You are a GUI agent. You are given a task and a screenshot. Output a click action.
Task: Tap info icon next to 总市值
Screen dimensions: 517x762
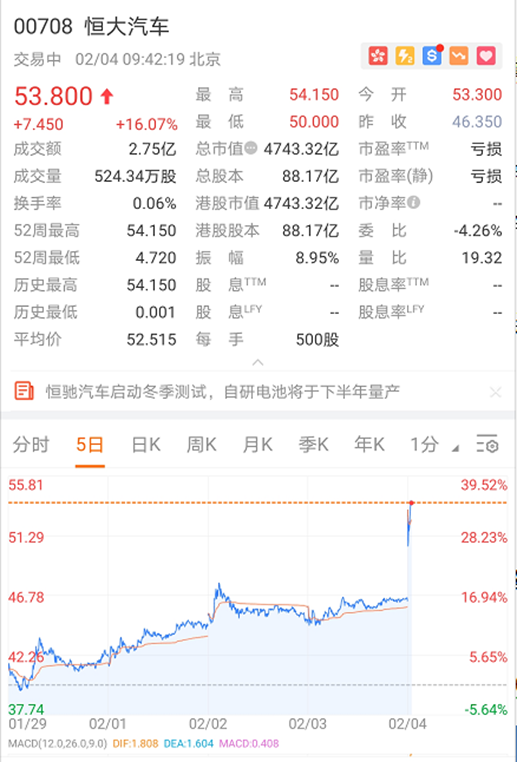pos(251,148)
